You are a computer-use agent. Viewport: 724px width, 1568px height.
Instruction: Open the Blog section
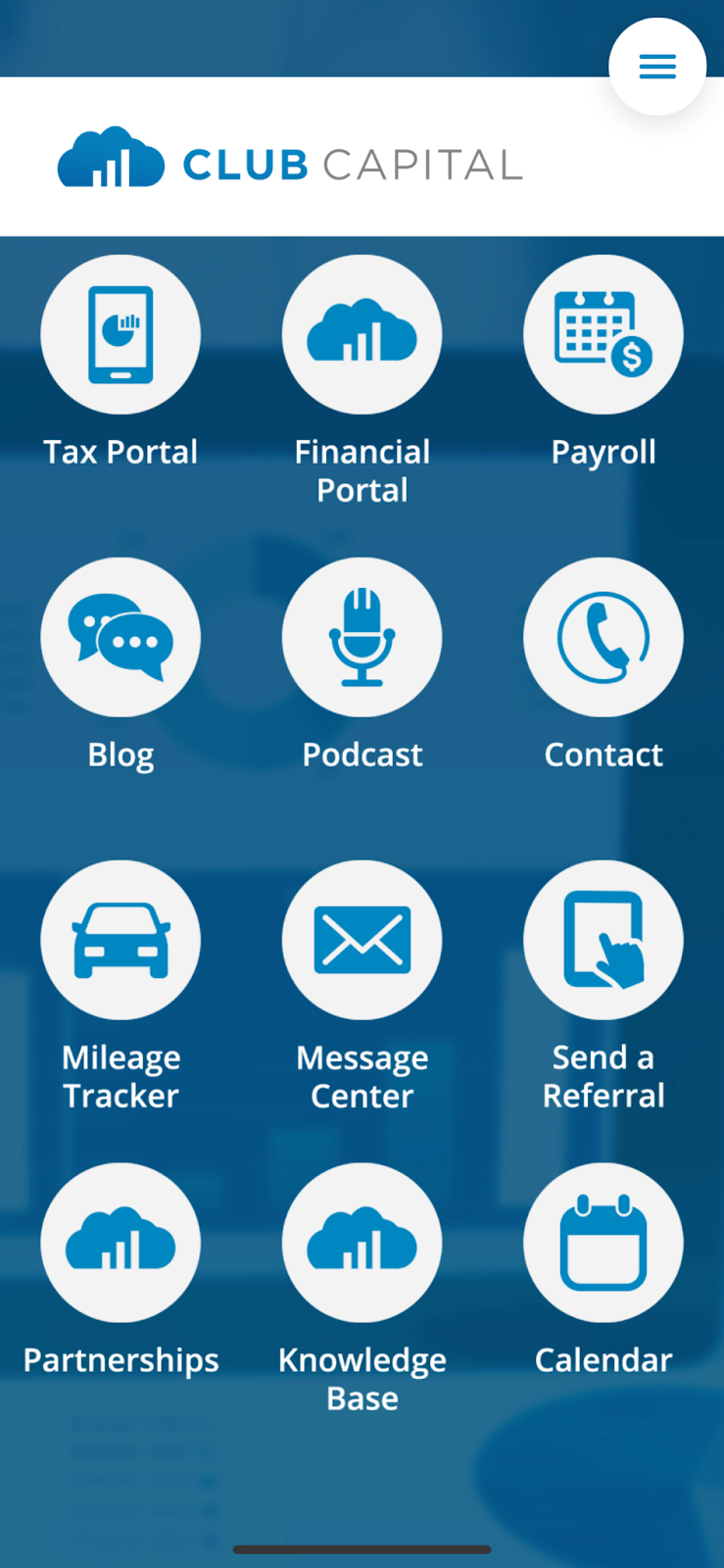pyautogui.click(x=121, y=638)
